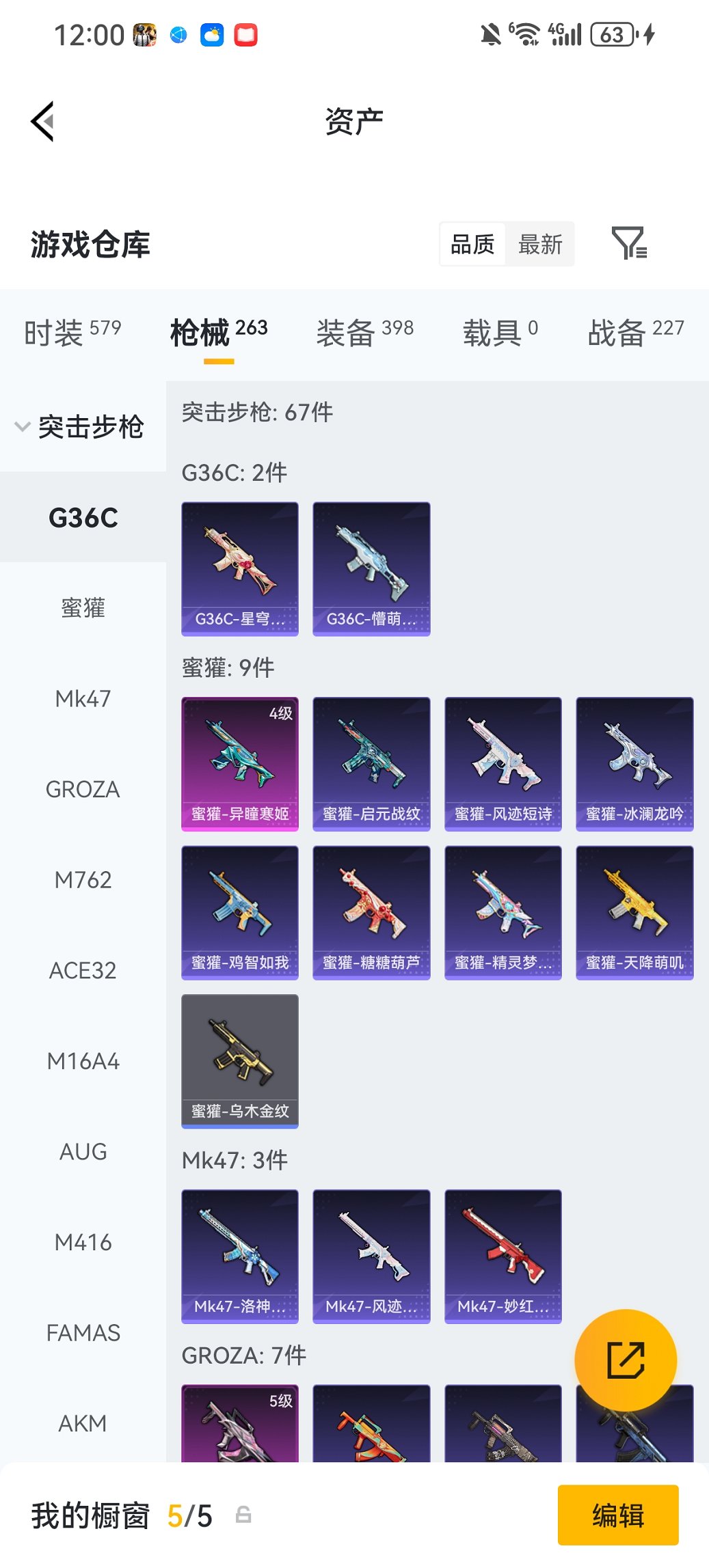Open the G36C-星穹 skin tile

pos(240,568)
